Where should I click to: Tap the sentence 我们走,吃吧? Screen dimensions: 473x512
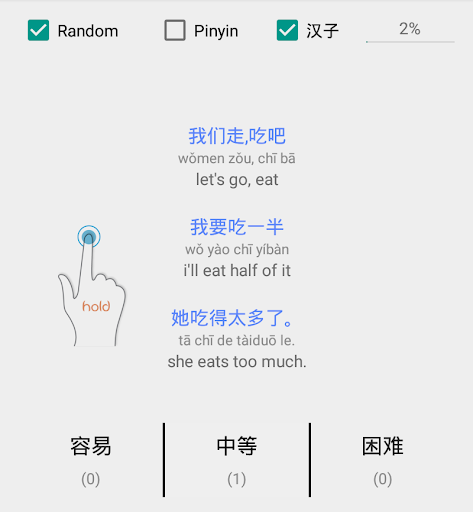click(237, 136)
